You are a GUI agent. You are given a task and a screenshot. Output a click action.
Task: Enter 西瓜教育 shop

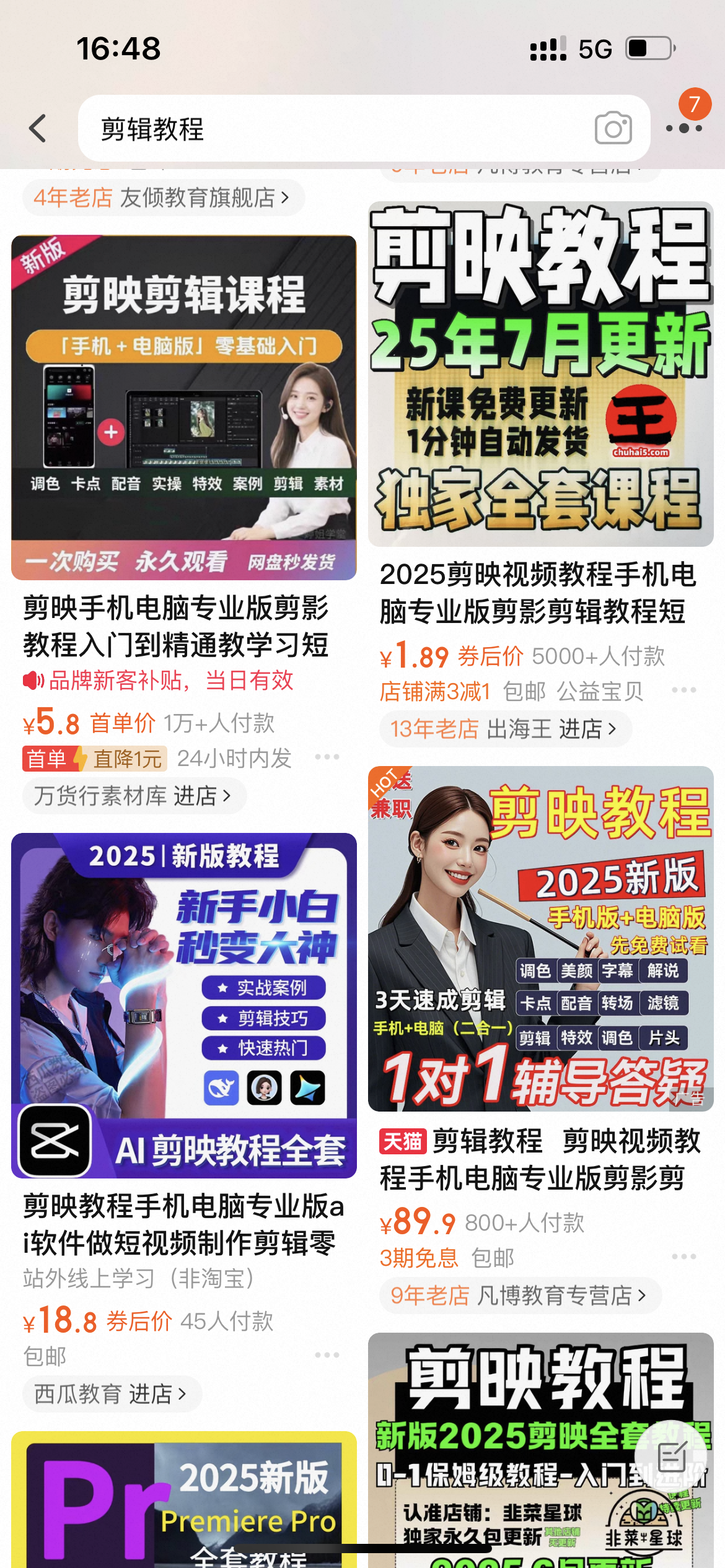tap(110, 1394)
